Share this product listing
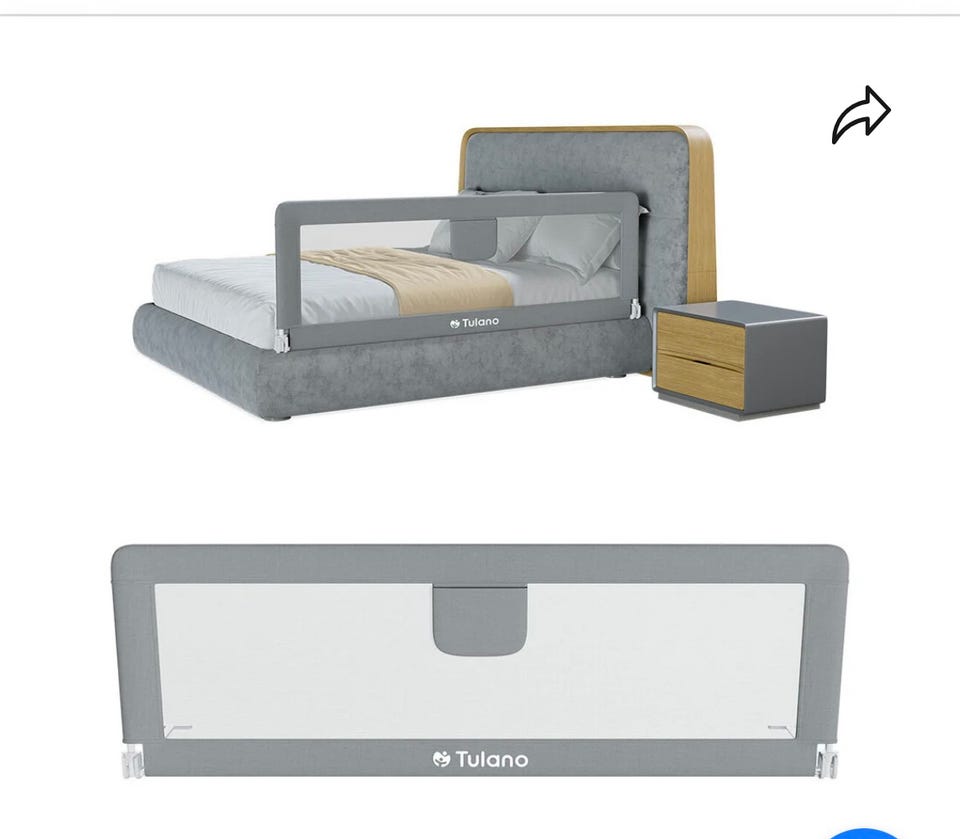960x839 pixels. [861, 115]
